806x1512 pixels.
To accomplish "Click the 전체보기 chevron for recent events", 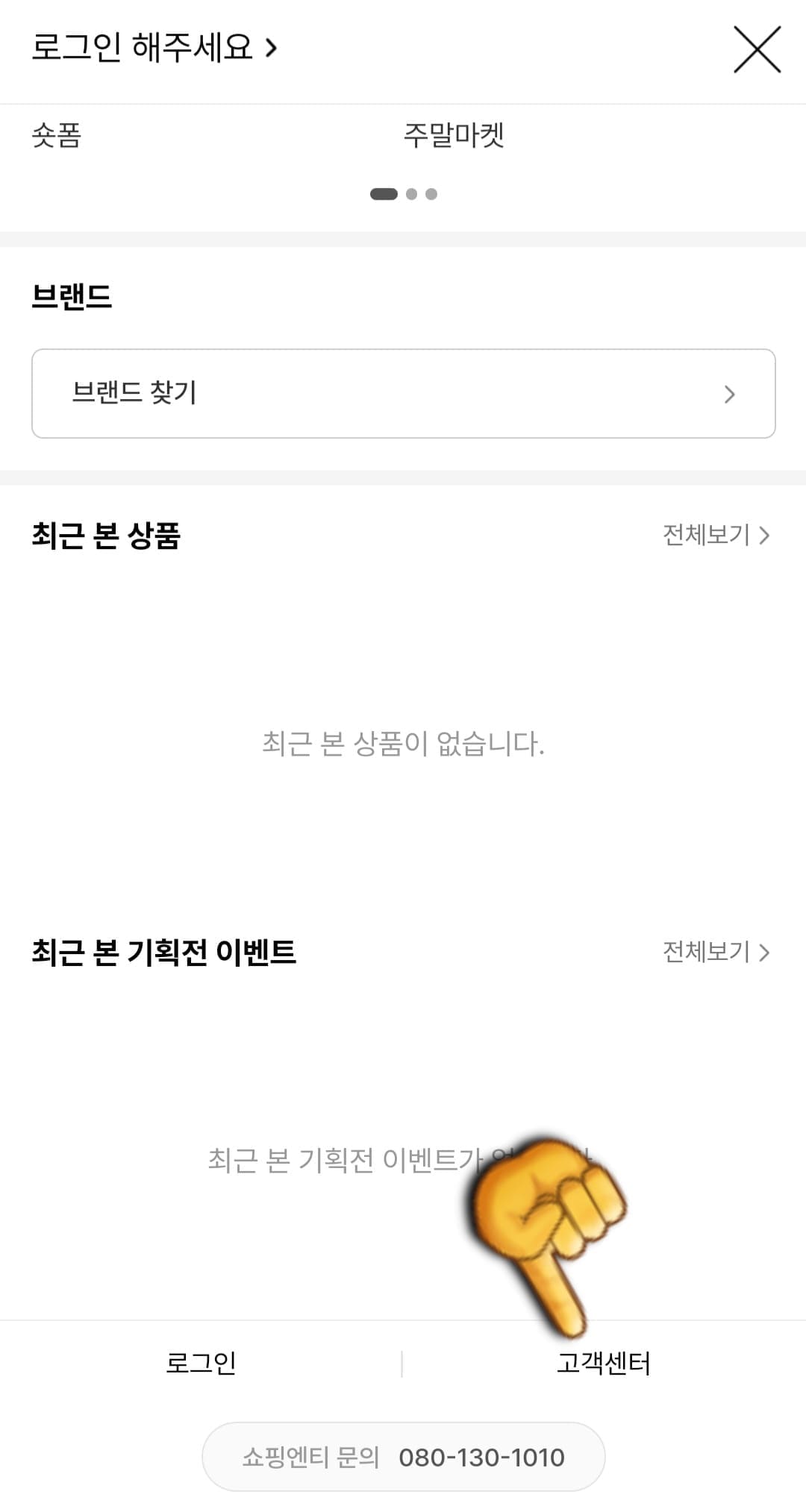I will [x=763, y=952].
